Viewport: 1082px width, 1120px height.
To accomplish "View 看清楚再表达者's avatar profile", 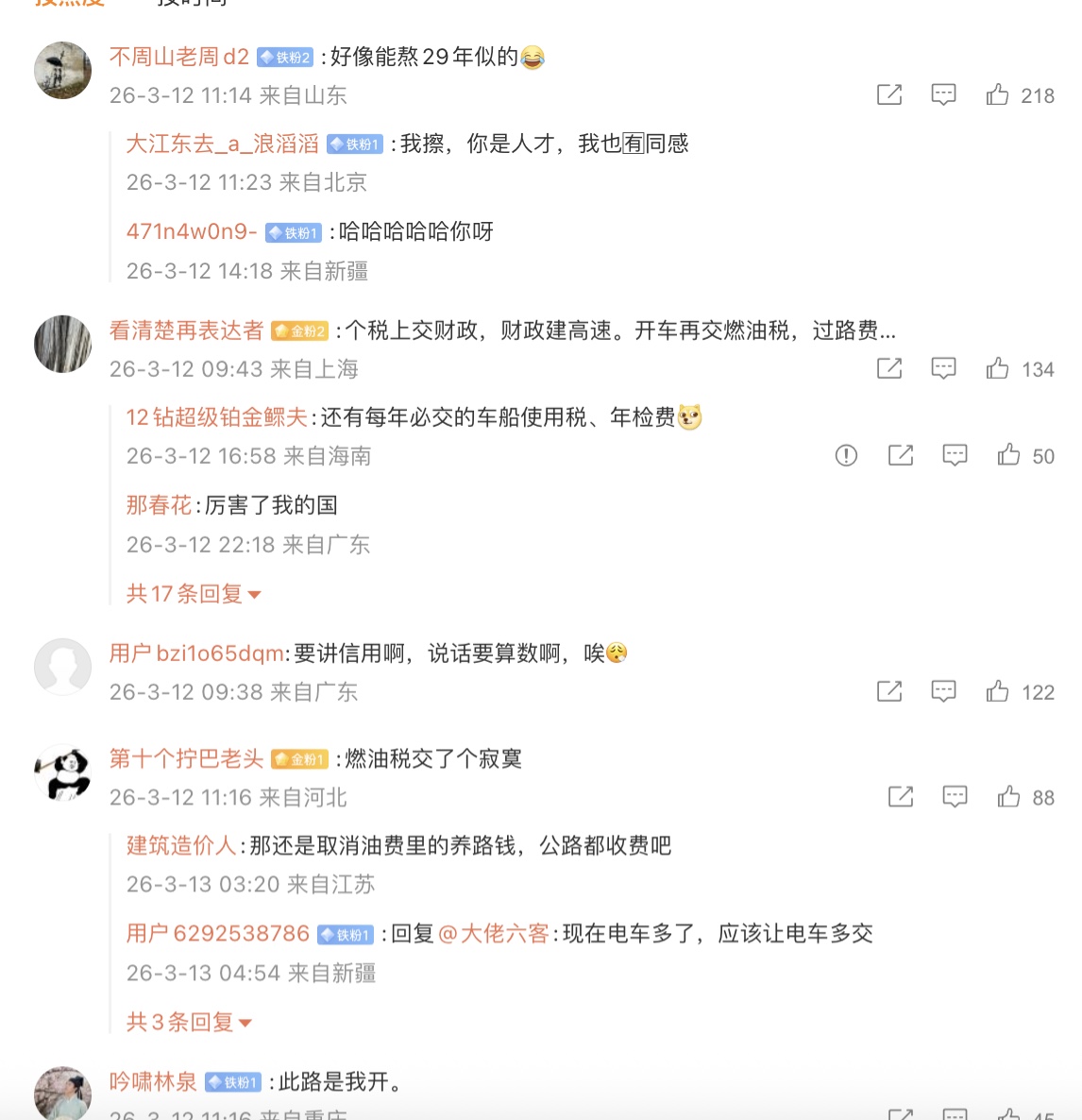I will pyautogui.click(x=62, y=344).
